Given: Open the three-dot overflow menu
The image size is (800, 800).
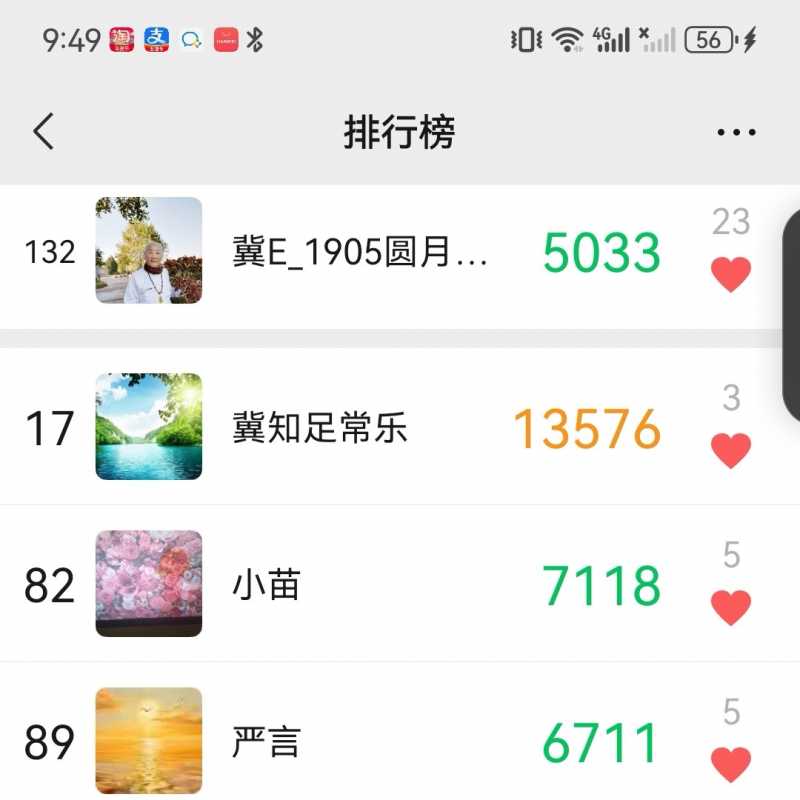Looking at the screenshot, I should 736,132.
